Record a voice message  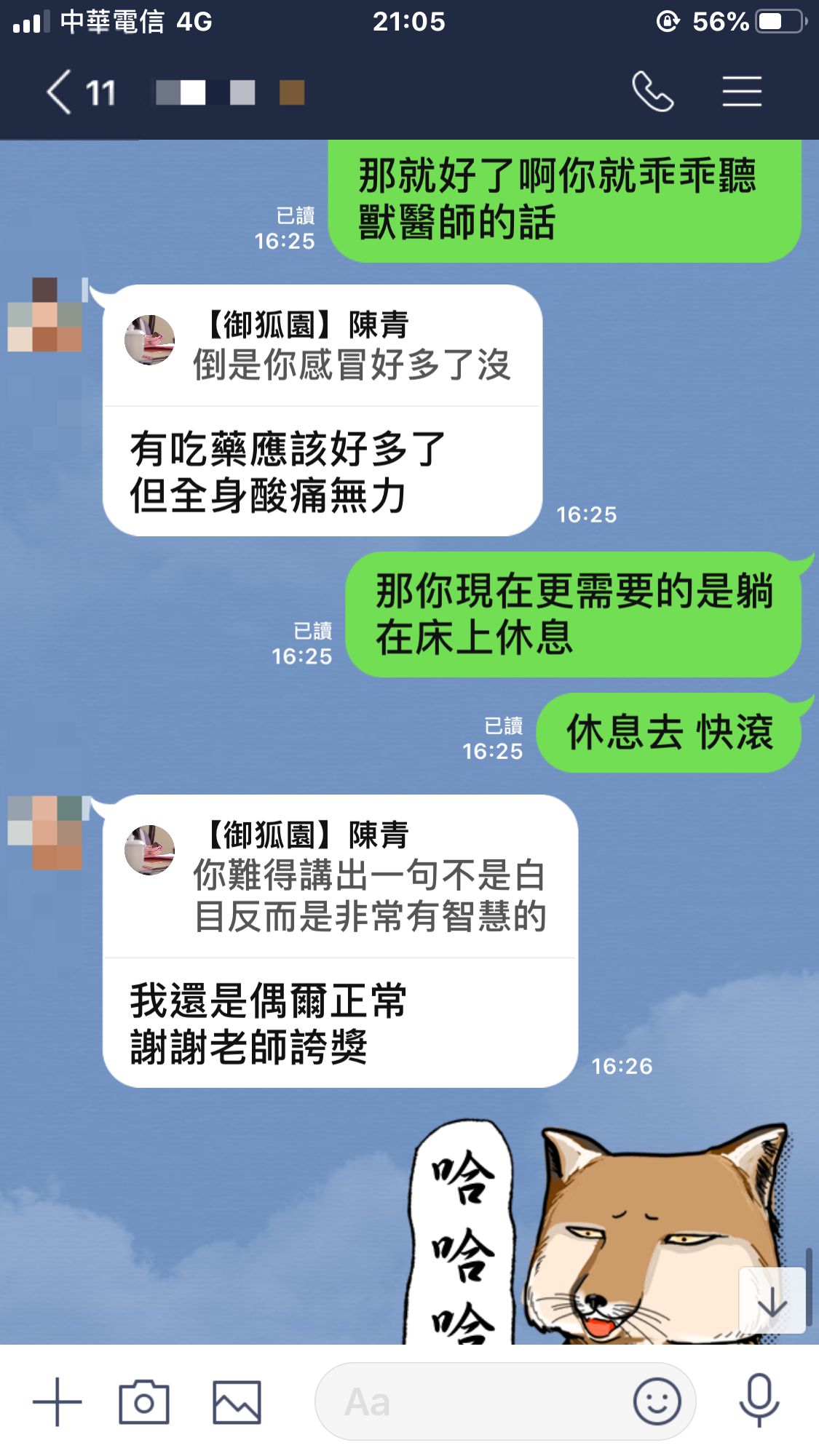[x=759, y=1401]
